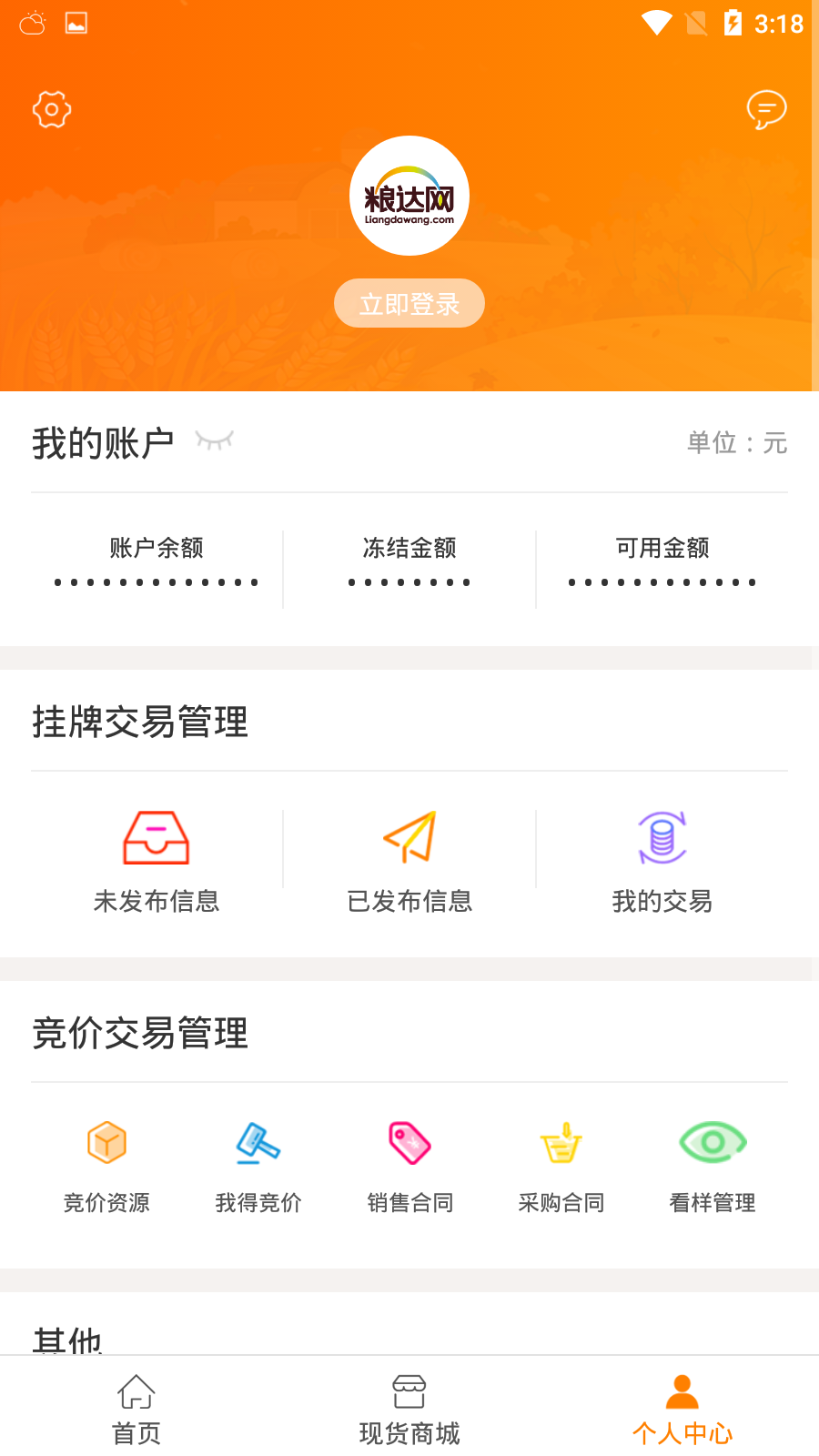Toggle account balance visibility eye icon
The width and height of the screenshot is (819, 1456).
(x=215, y=441)
